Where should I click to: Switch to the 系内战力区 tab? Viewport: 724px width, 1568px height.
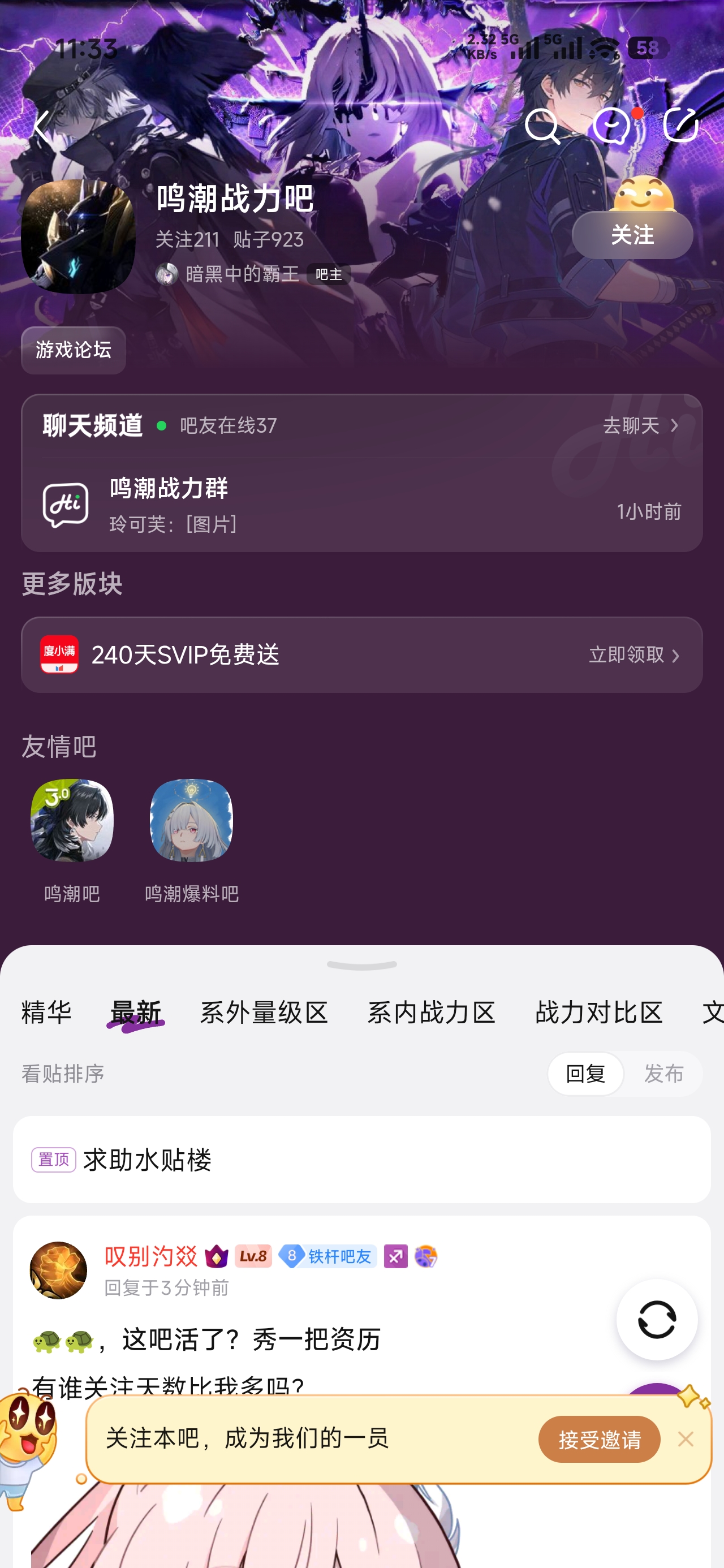coord(431,1013)
